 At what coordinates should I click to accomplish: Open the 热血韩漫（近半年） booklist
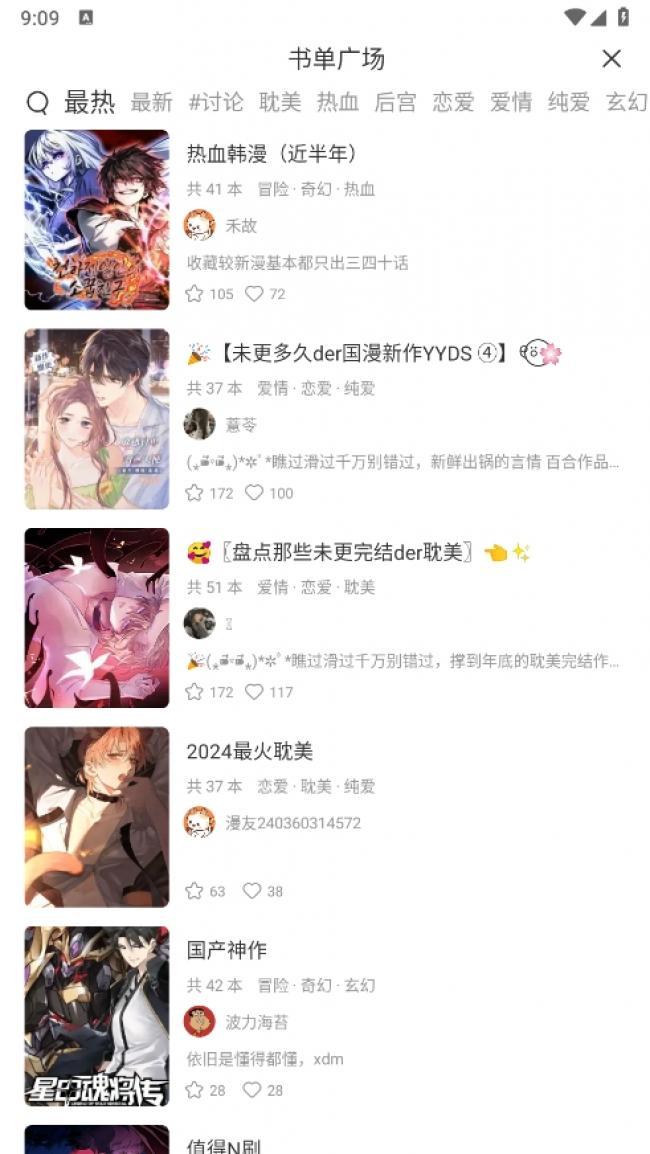tap(272, 154)
